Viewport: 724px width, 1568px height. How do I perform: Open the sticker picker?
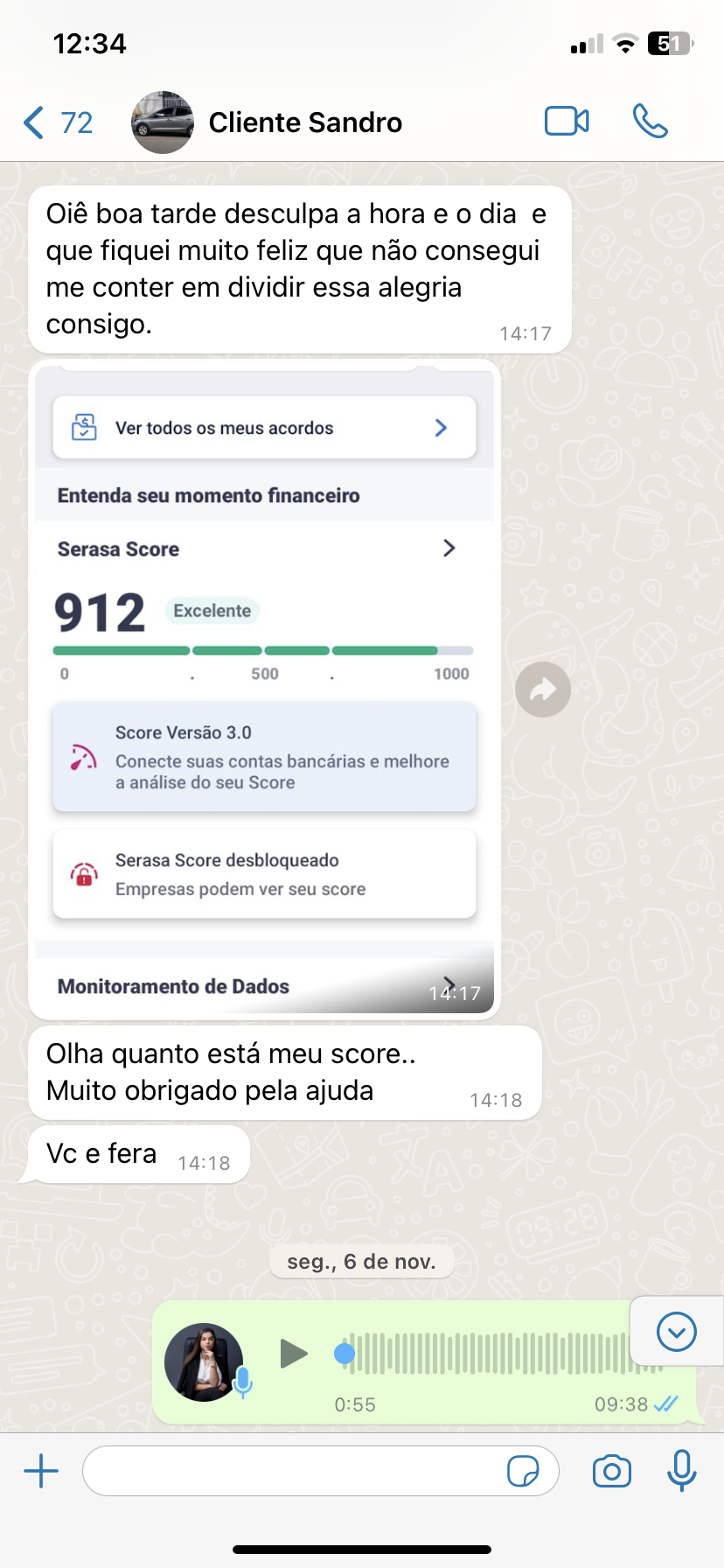523,1471
